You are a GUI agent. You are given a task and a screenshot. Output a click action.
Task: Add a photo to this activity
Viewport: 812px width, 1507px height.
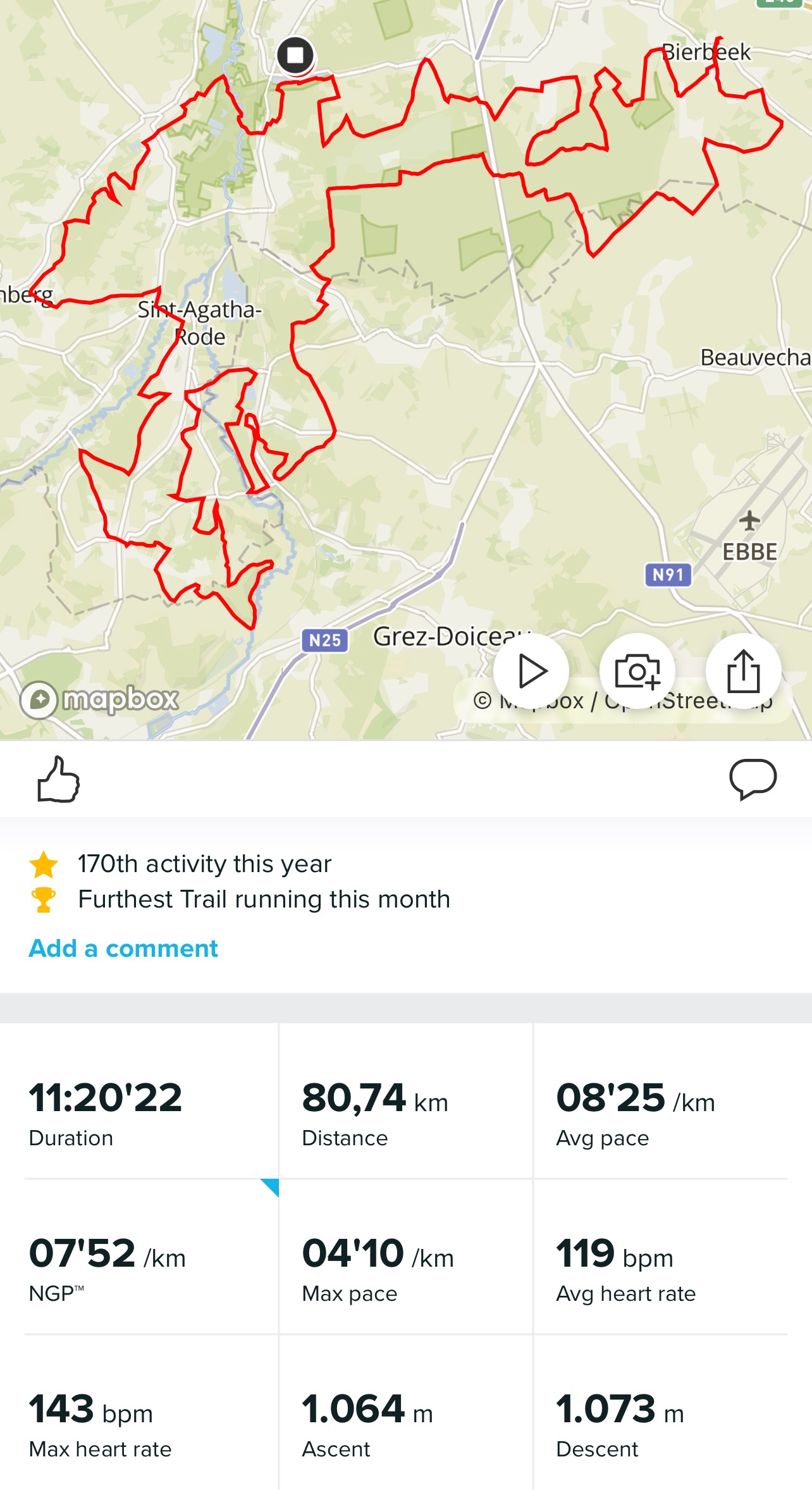pyautogui.click(x=637, y=671)
